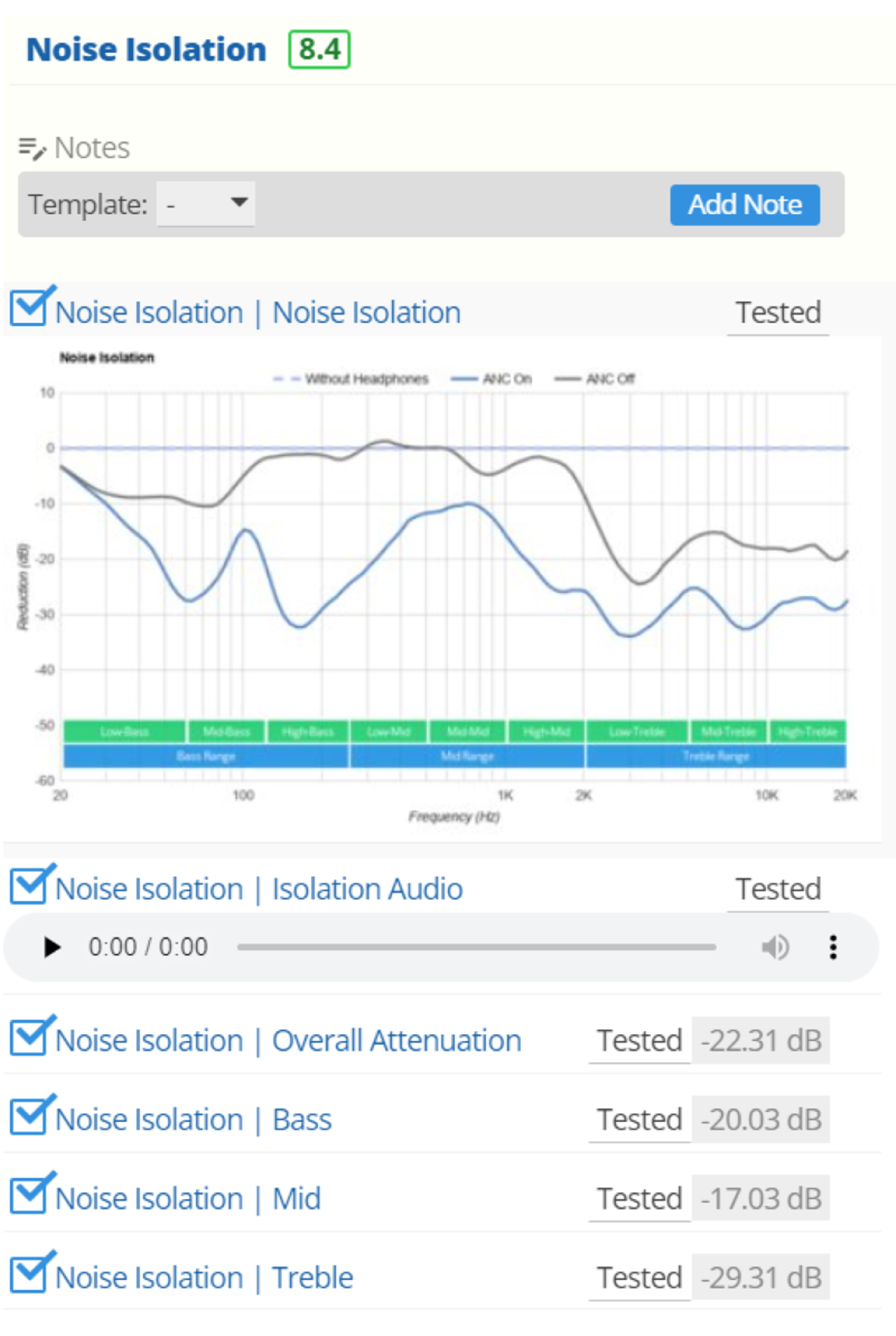Uncheck the Overall Attenuation checkbox
Image resolution: width=896 pixels, height=1336 pixels.
28,1038
